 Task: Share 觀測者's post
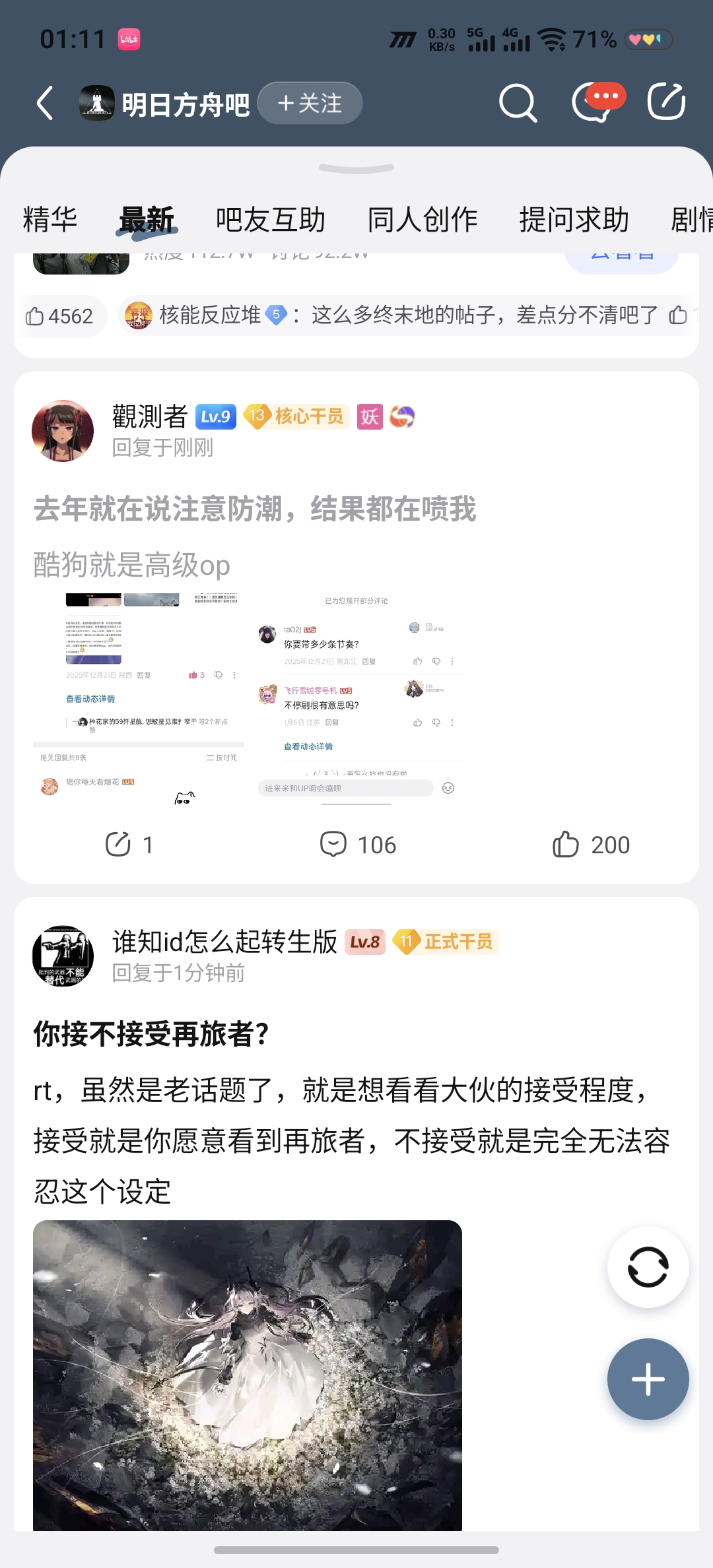129,845
